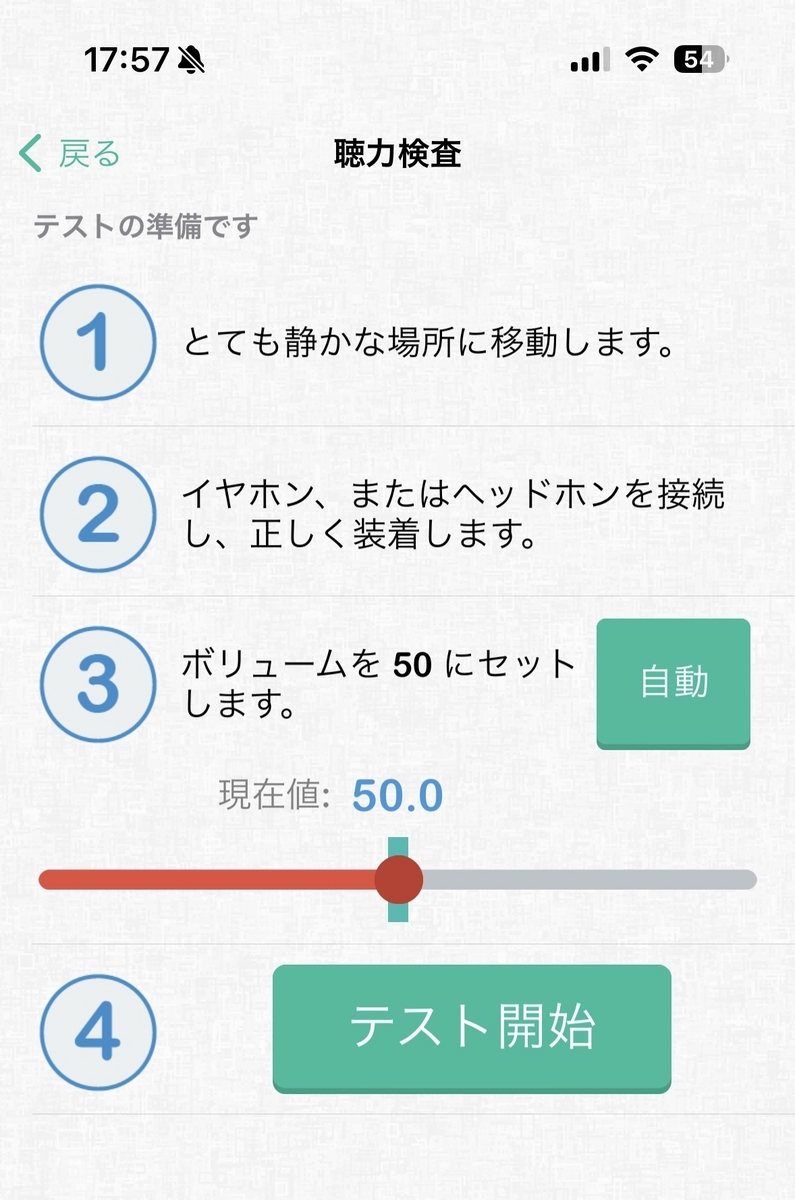The width and height of the screenshot is (795, 1200).
Task: Go back with the 戻る button
Action: pyautogui.click(x=70, y=155)
